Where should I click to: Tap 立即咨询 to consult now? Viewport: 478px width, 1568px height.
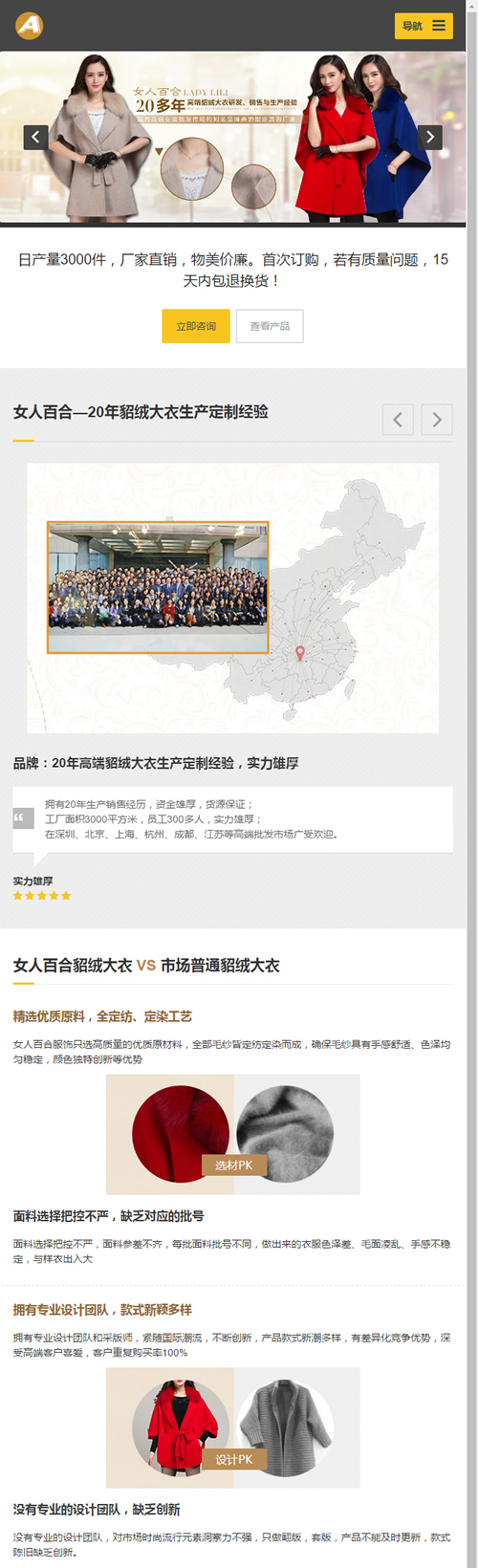(x=196, y=326)
